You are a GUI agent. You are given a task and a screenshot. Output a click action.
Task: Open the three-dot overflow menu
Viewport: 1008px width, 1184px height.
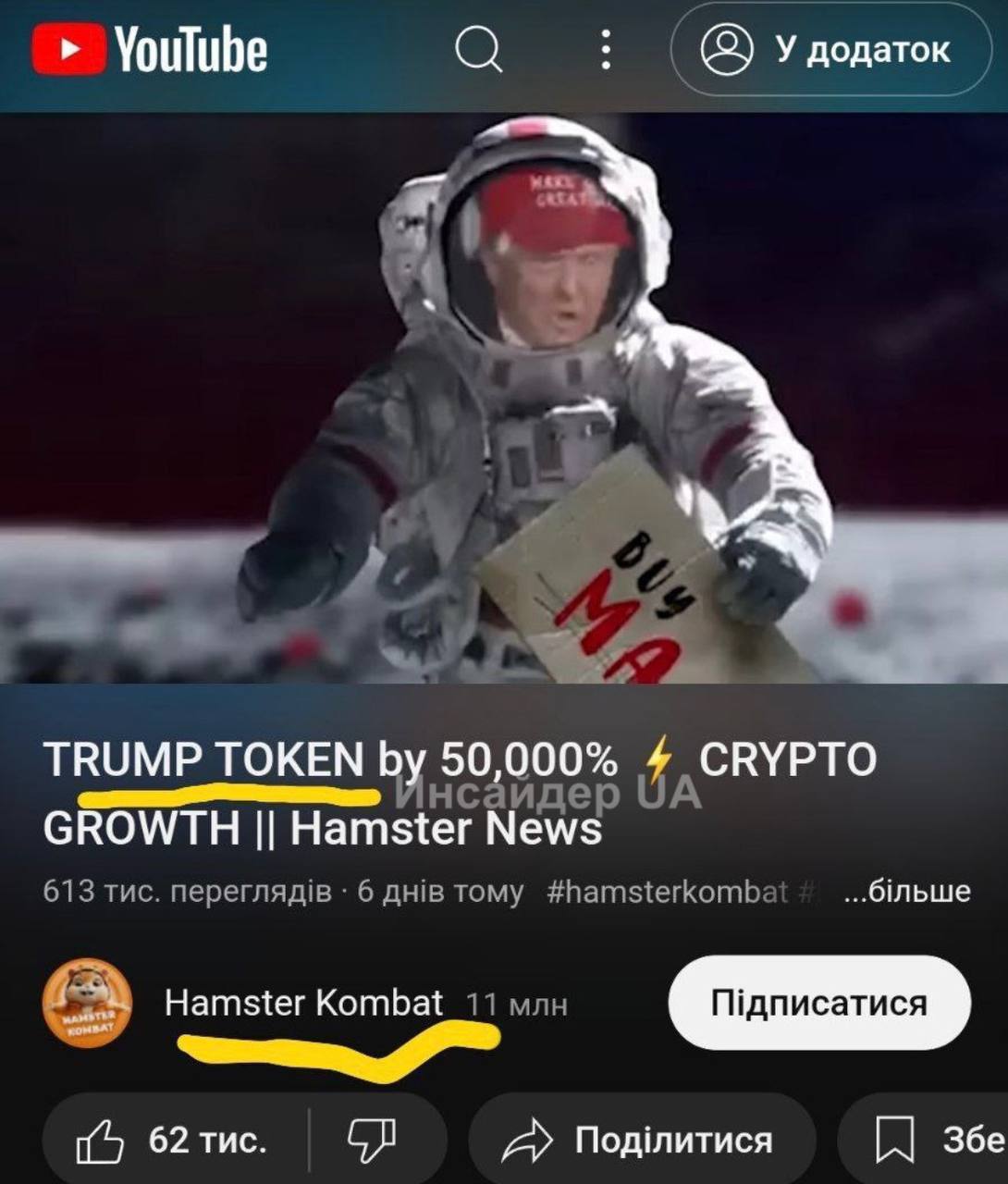tap(606, 49)
